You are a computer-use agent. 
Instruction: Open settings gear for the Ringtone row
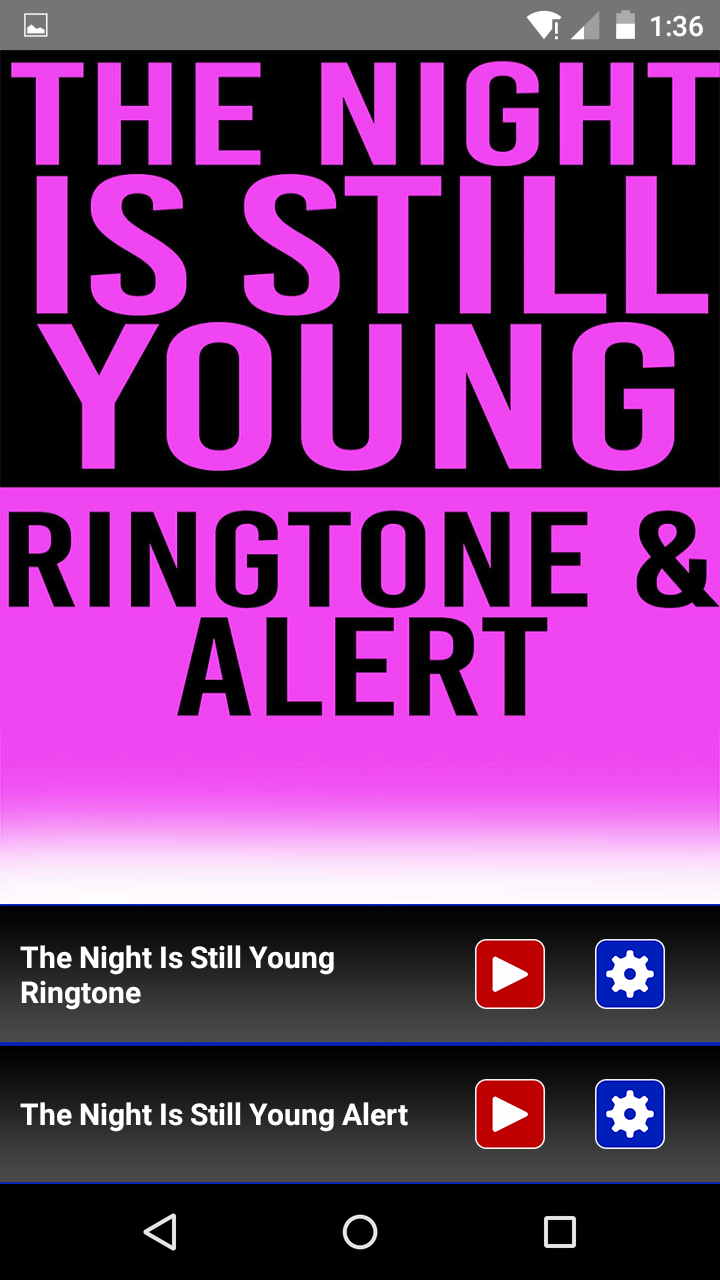[x=630, y=974]
